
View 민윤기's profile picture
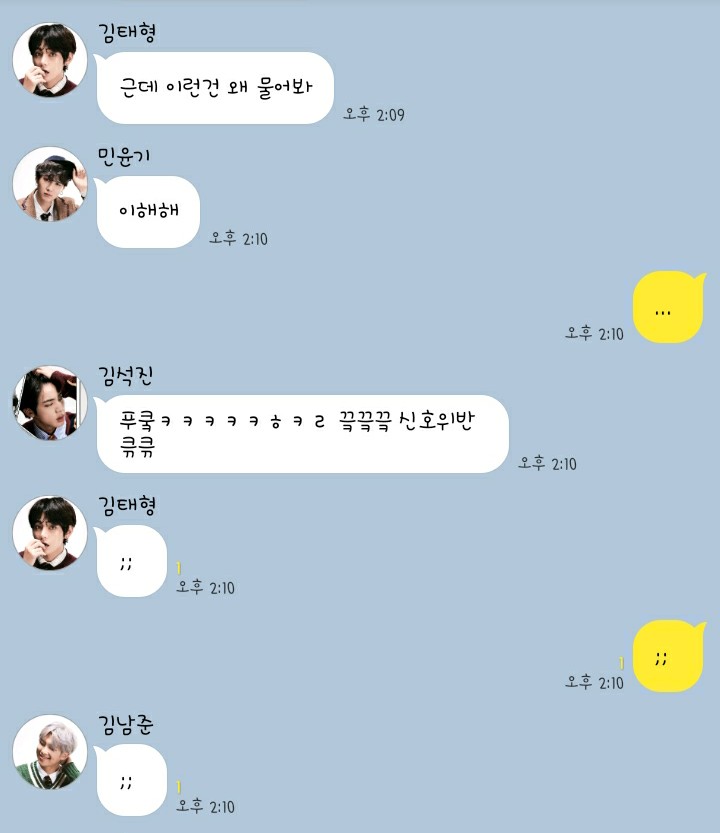(50, 184)
